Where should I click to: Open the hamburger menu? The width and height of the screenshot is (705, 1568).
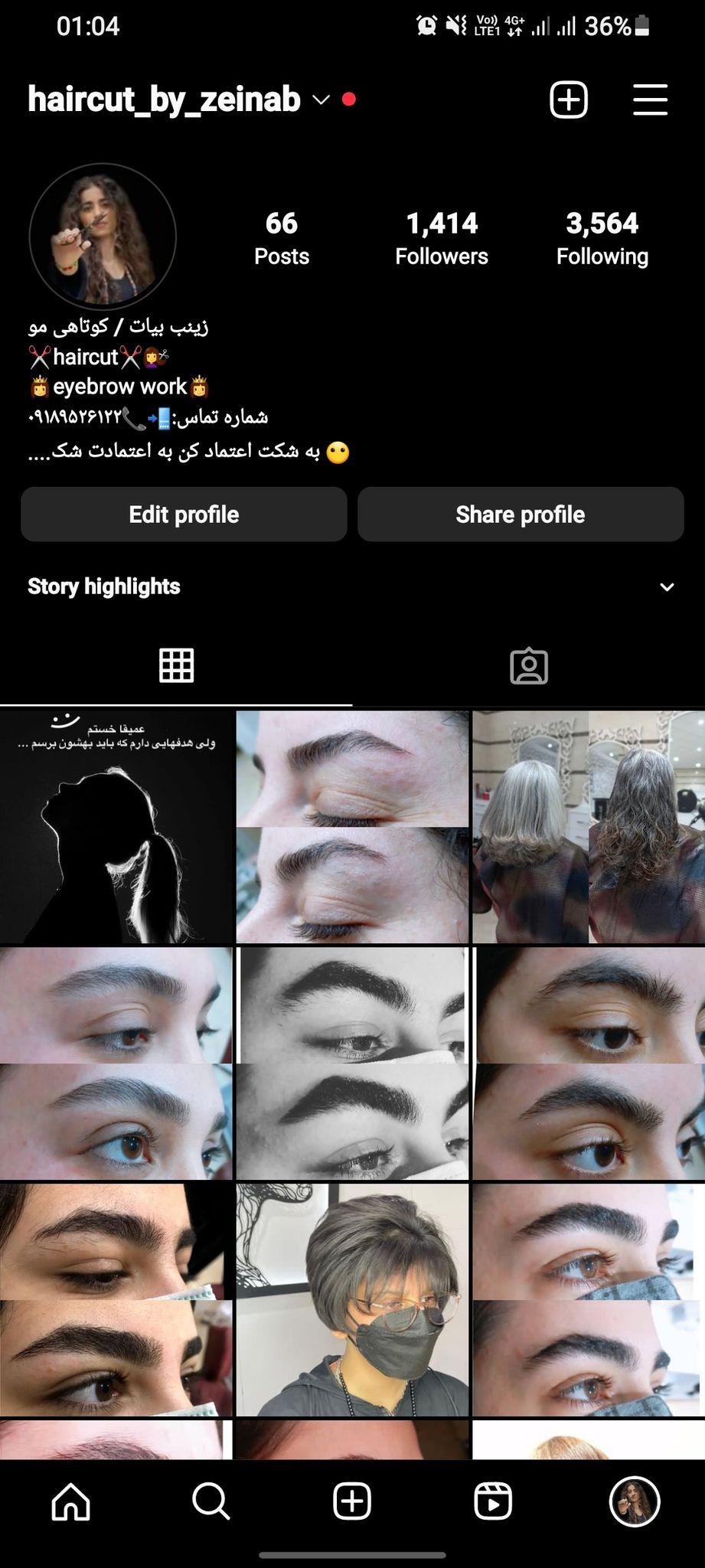(650, 100)
